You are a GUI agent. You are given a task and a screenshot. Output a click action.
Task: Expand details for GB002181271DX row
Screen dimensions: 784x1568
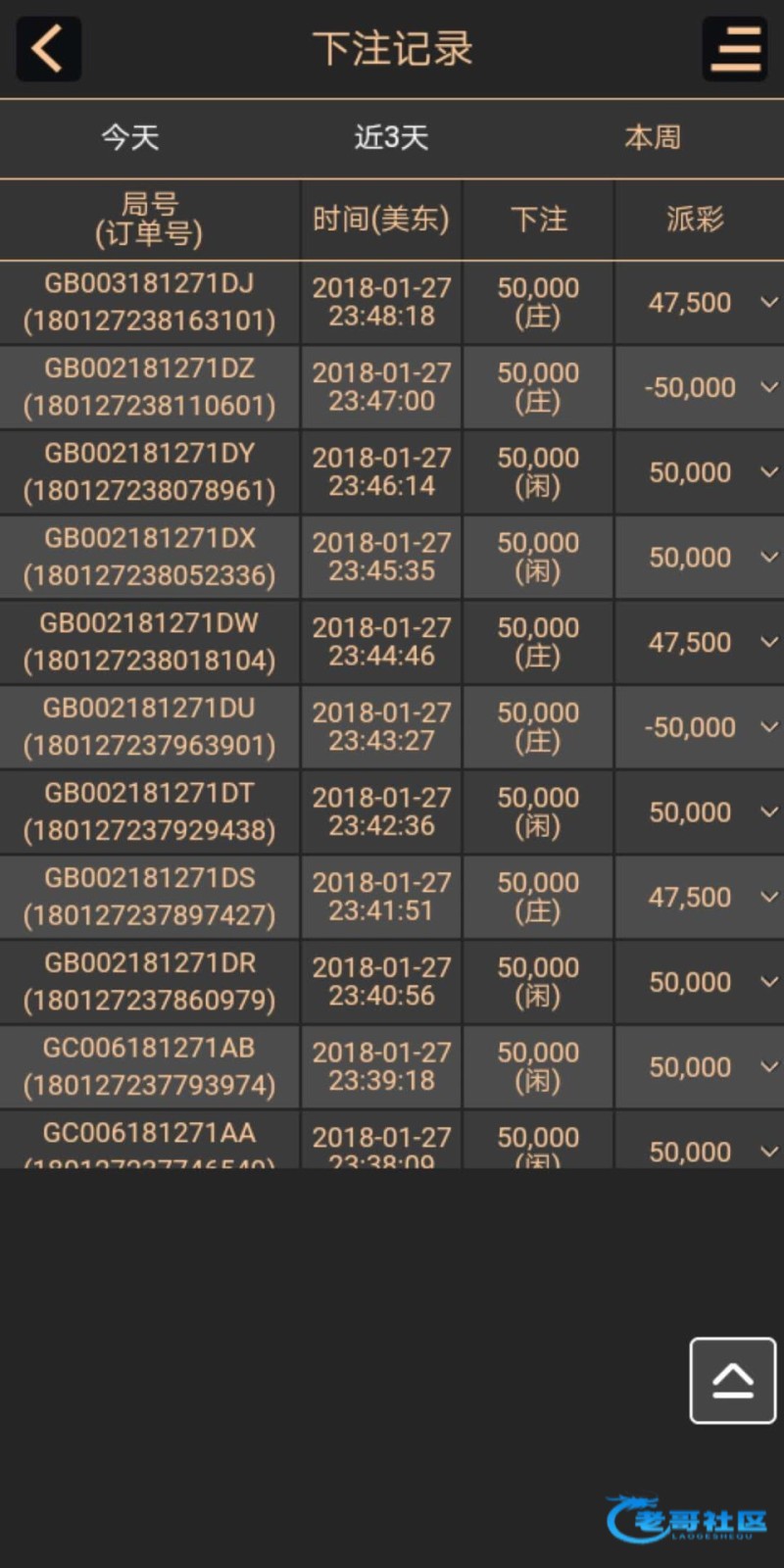(x=769, y=557)
